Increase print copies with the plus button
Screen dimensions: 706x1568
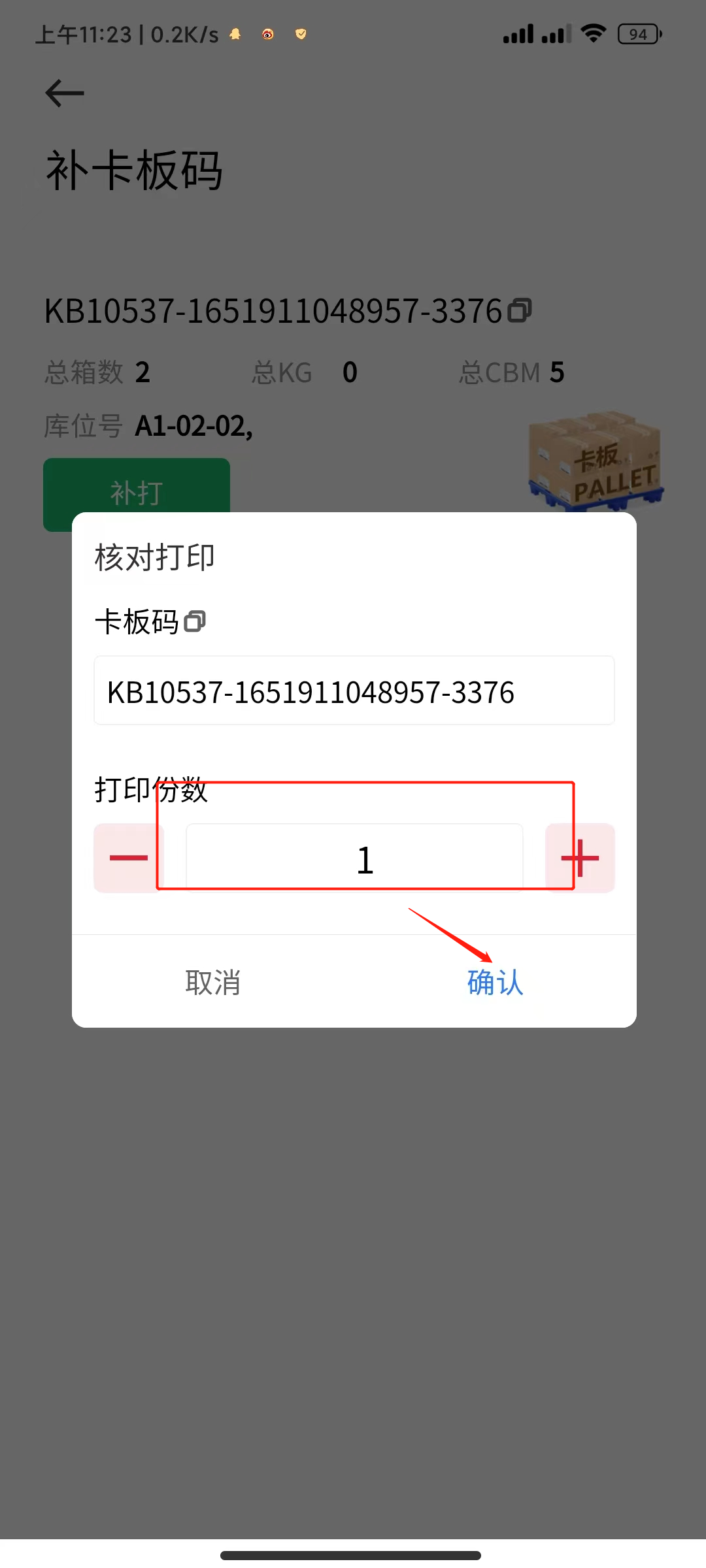click(580, 858)
